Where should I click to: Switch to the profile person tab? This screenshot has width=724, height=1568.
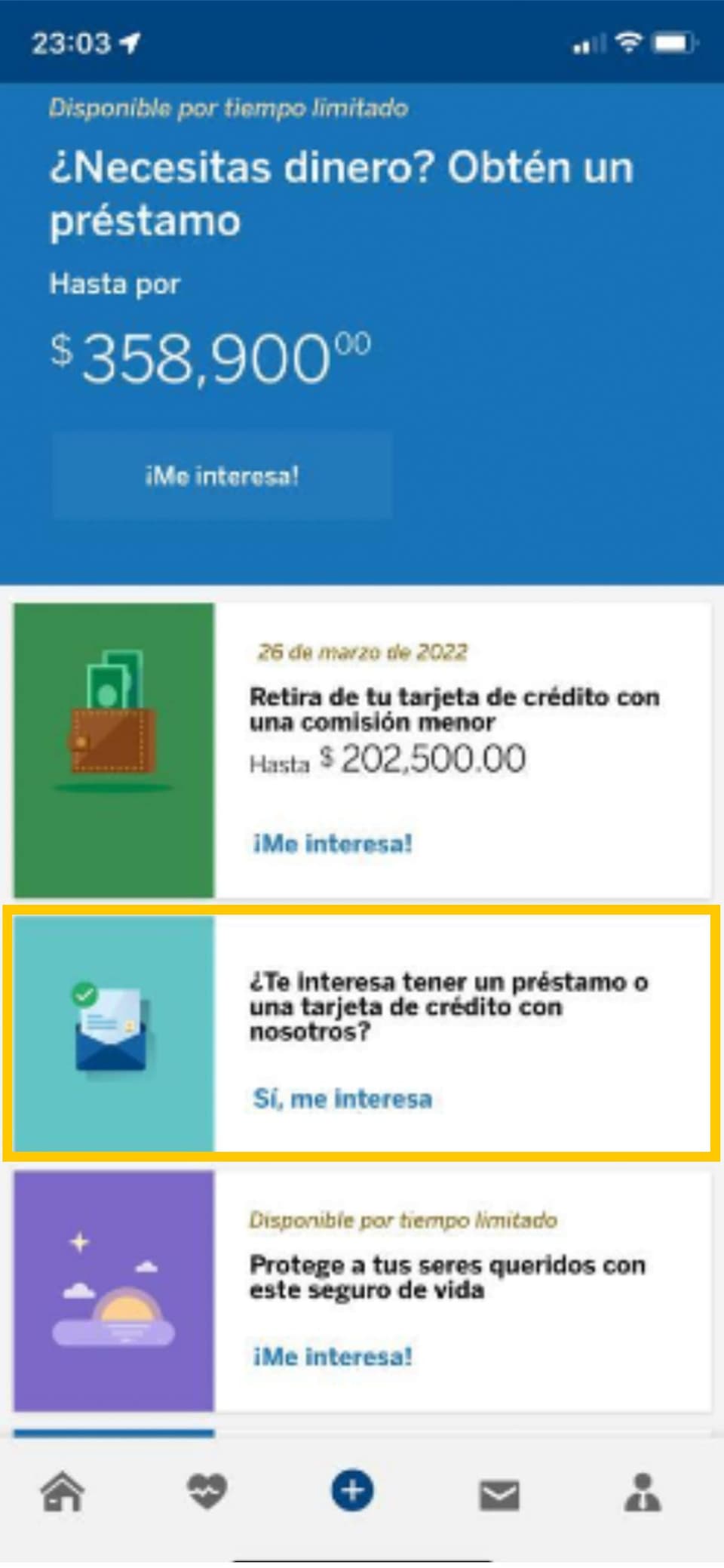tap(643, 1492)
